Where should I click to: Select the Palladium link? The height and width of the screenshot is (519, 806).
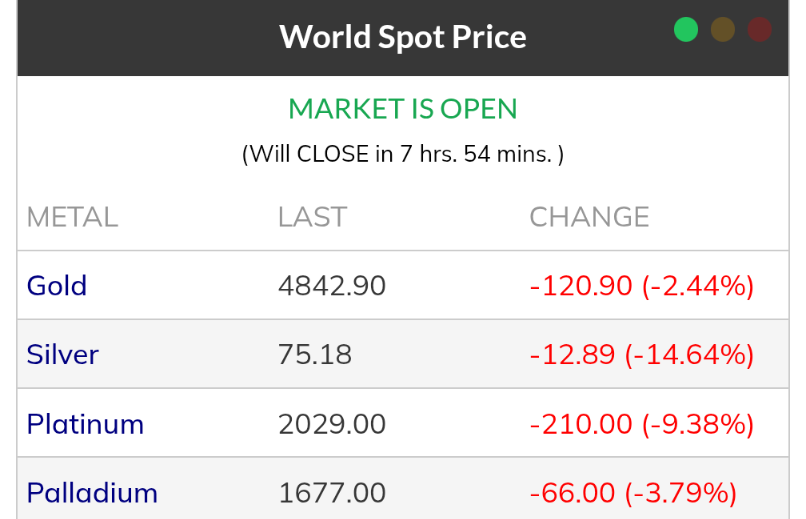tap(92, 493)
